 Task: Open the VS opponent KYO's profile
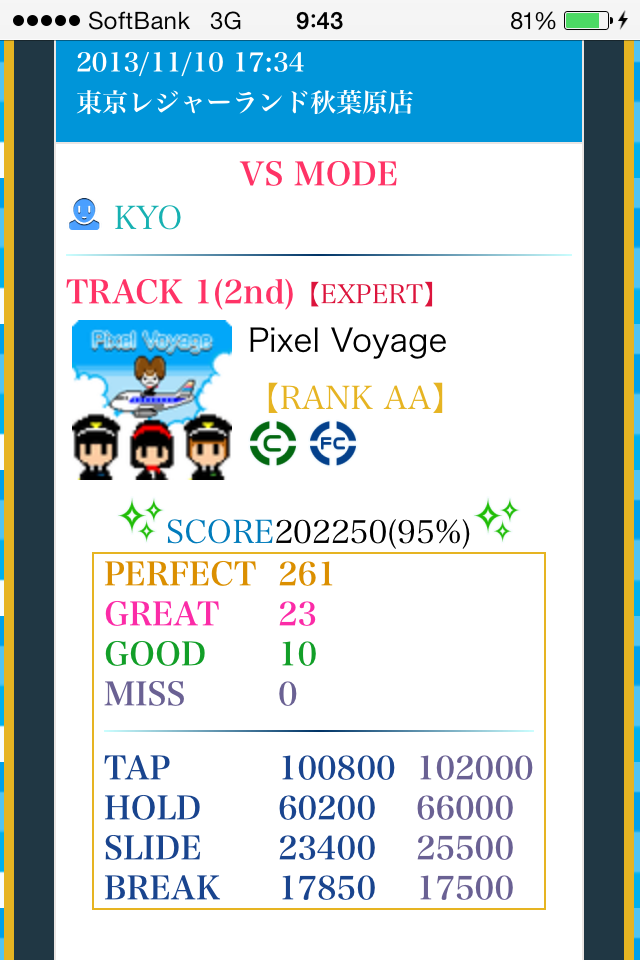click(146, 216)
